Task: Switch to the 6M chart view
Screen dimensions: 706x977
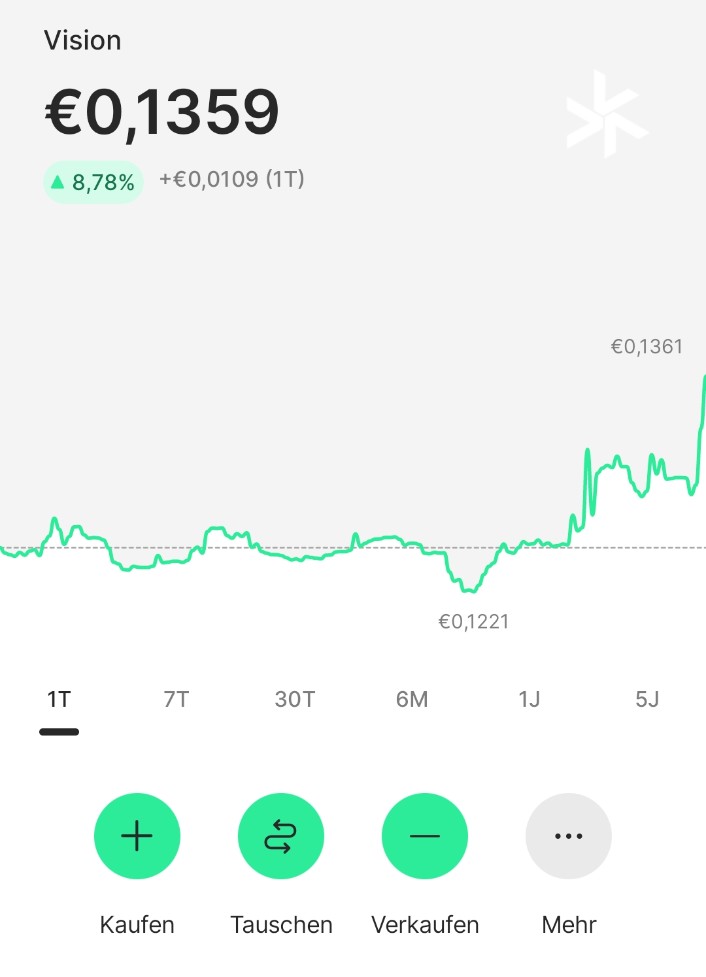Action: (x=411, y=699)
